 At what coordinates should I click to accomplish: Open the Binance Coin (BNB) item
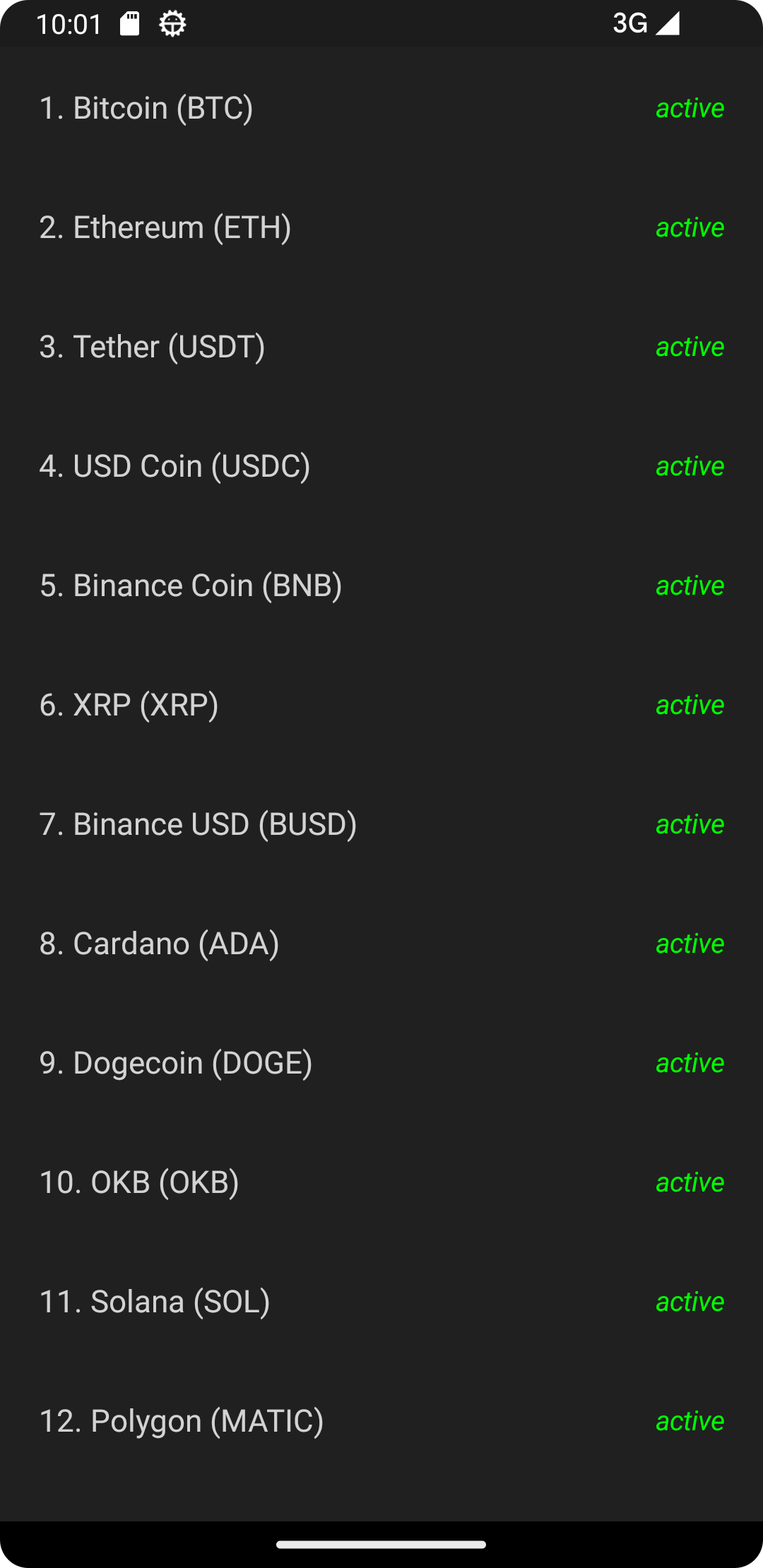point(189,586)
